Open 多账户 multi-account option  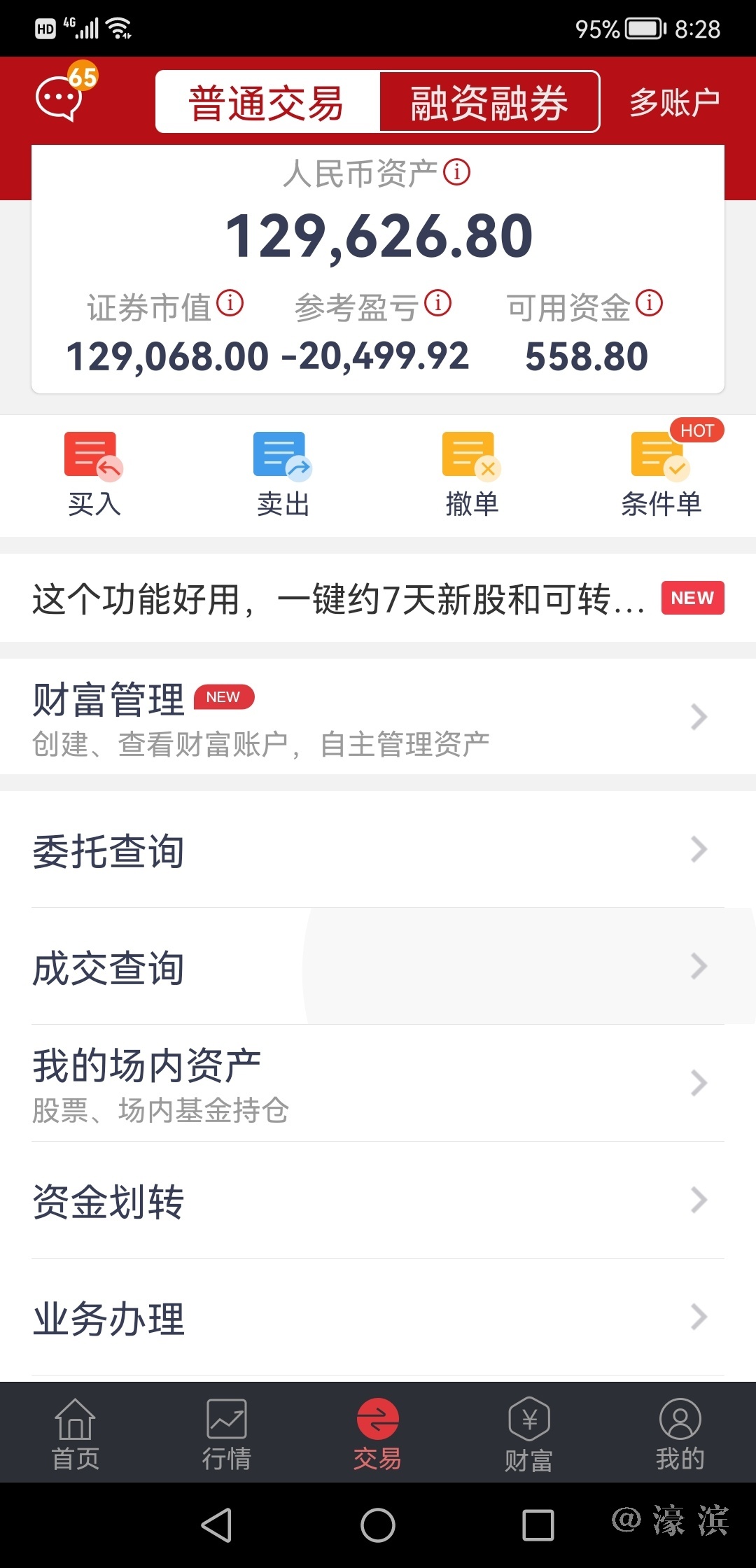tap(674, 102)
